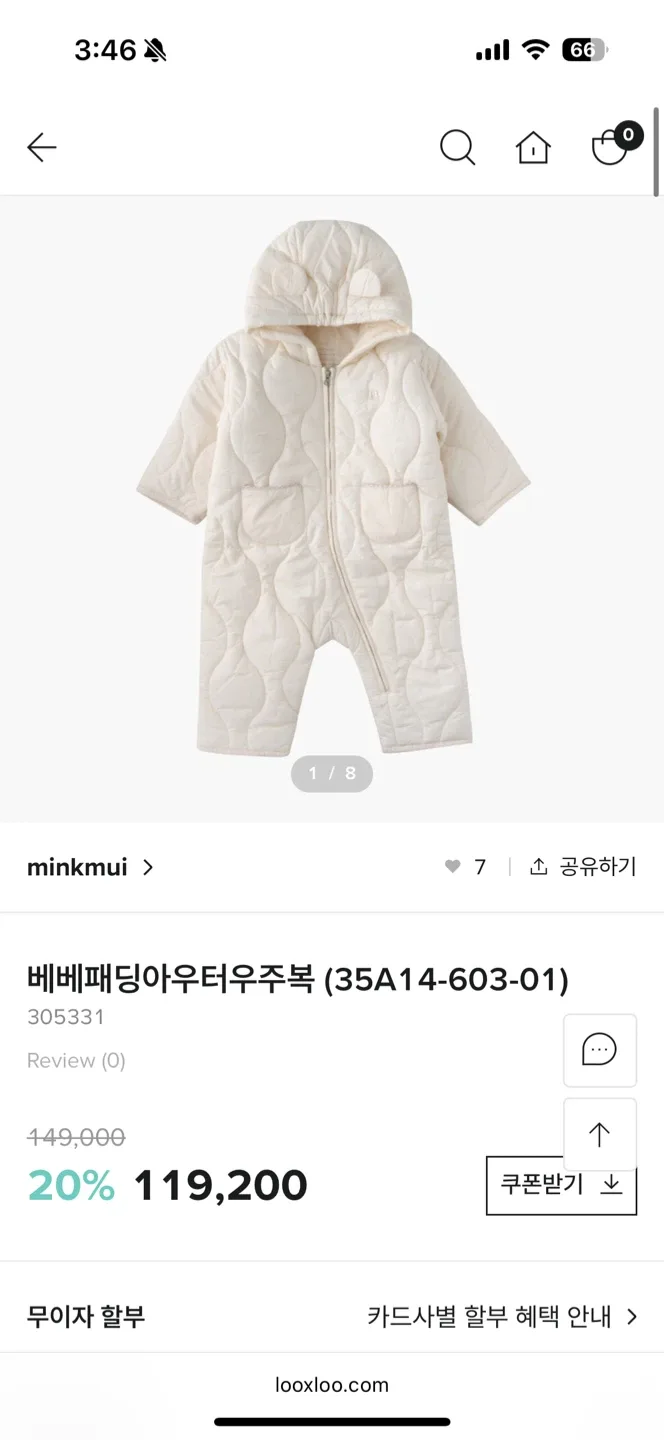Viewport: 664px width, 1440px height.
Task: Share this product via 공유하기
Action: pyautogui.click(x=583, y=867)
